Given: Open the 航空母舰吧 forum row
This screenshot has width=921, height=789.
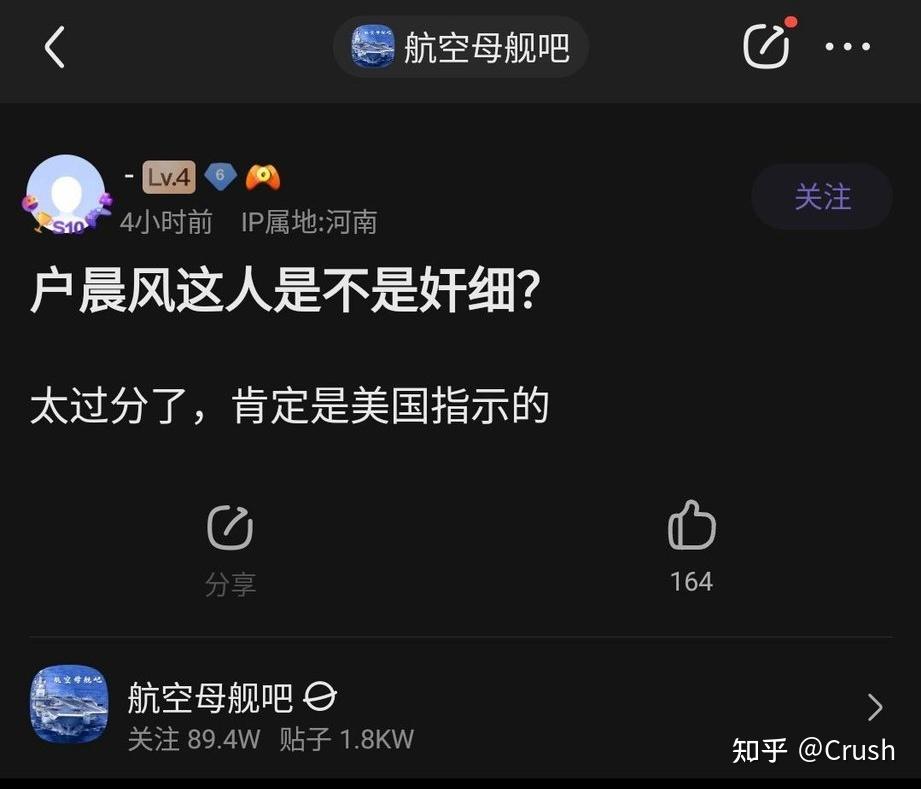Looking at the screenshot, I should click(460, 706).
